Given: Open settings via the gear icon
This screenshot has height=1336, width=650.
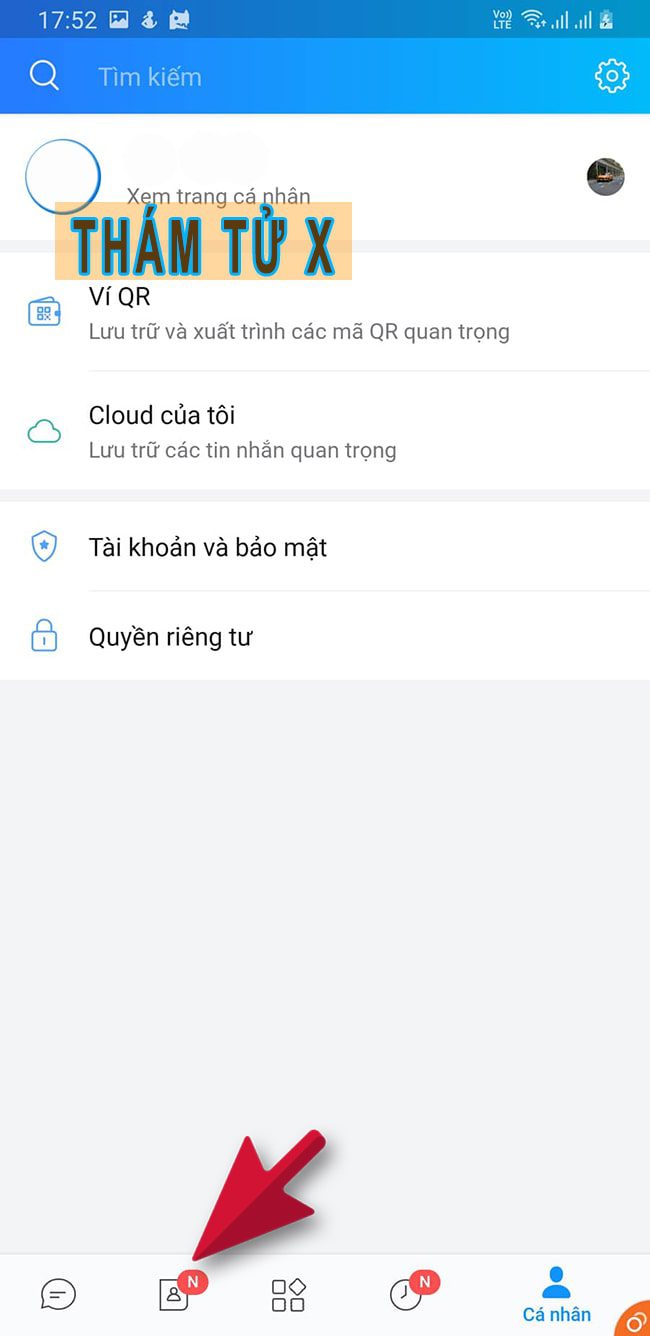Looking at the screenshot, I should tap(611, 76).
